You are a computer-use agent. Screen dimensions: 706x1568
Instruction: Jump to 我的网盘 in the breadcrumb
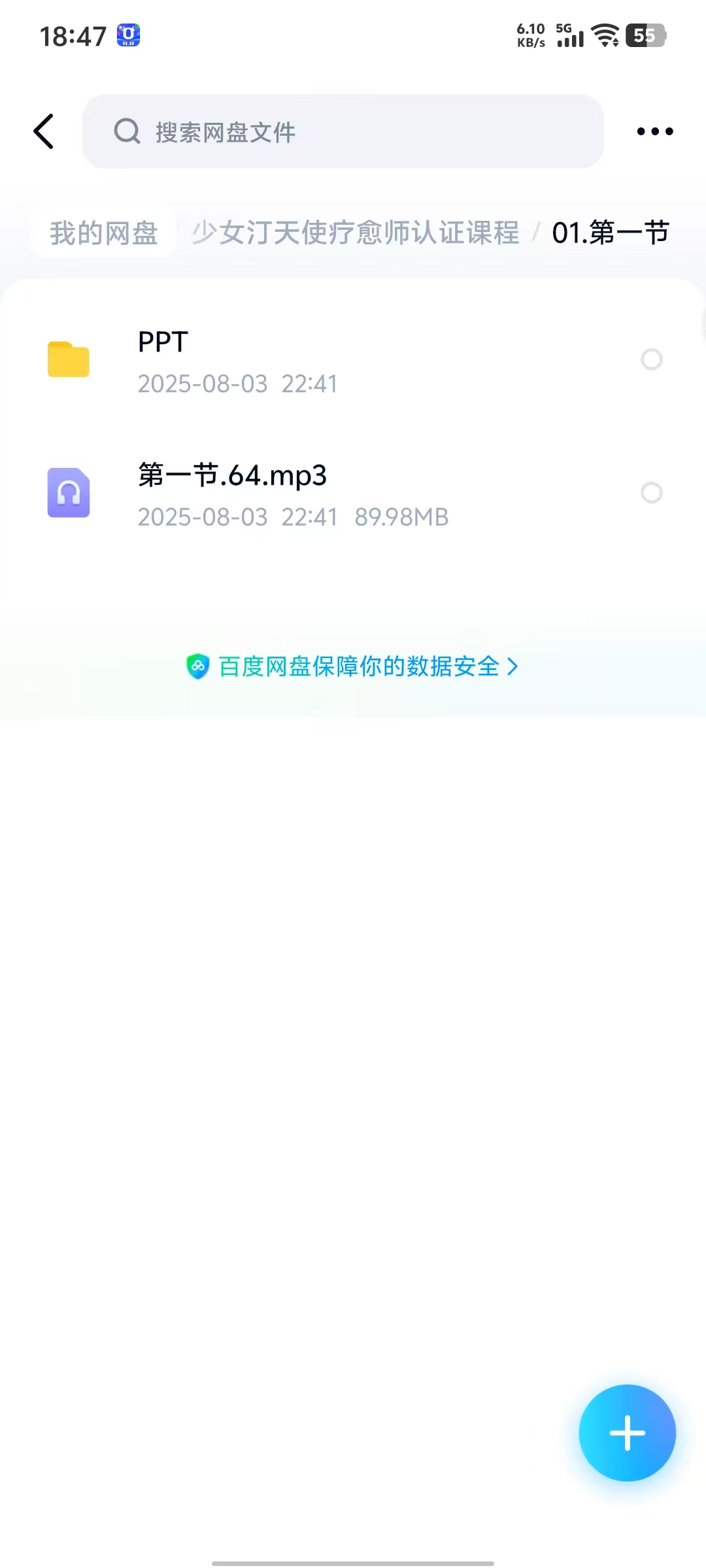[104, 233]
